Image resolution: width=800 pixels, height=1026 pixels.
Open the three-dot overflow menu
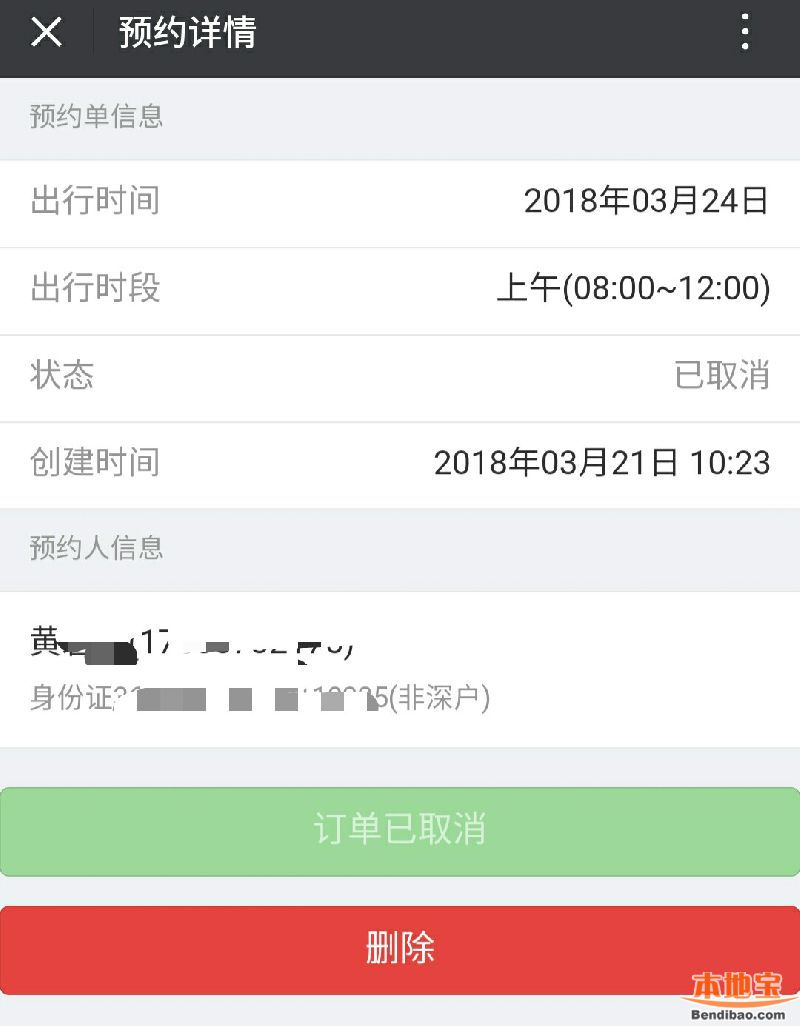(745, 33)
